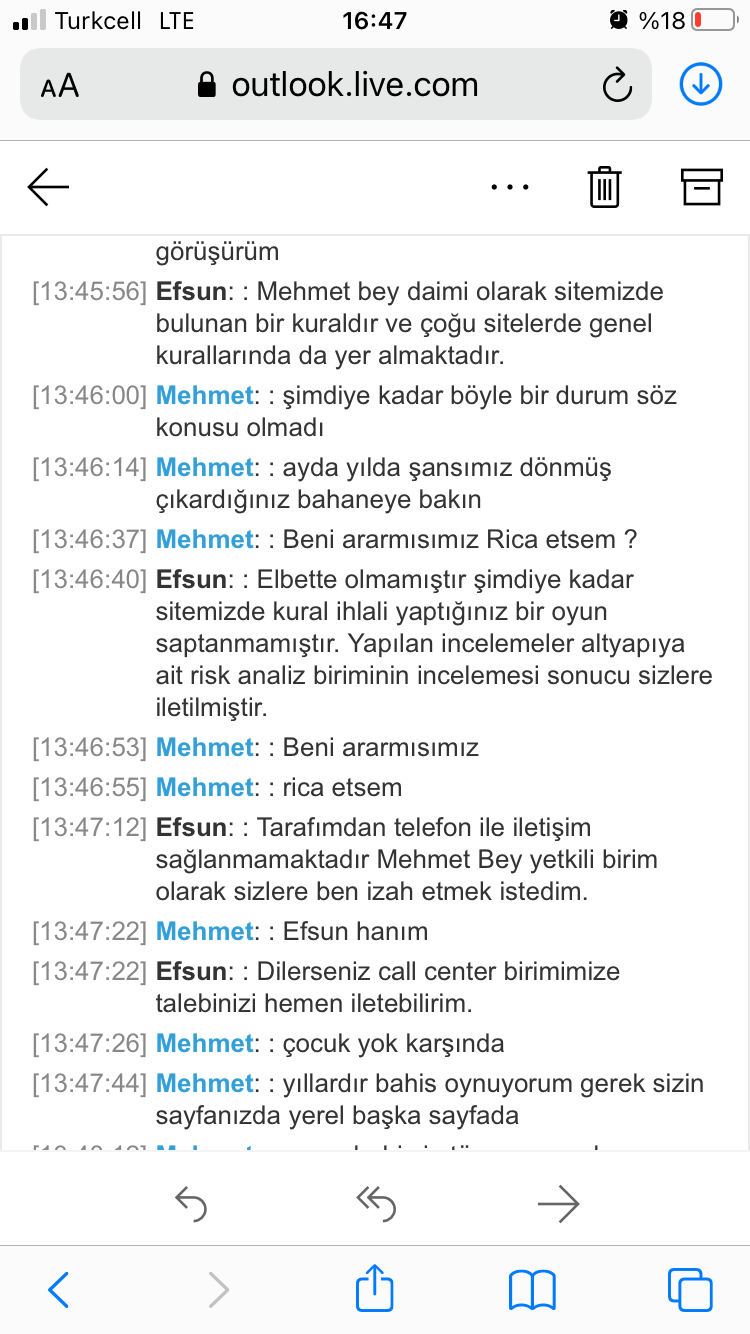
Task: Go back in Safari history
Action: click(x=59, y=1290)
